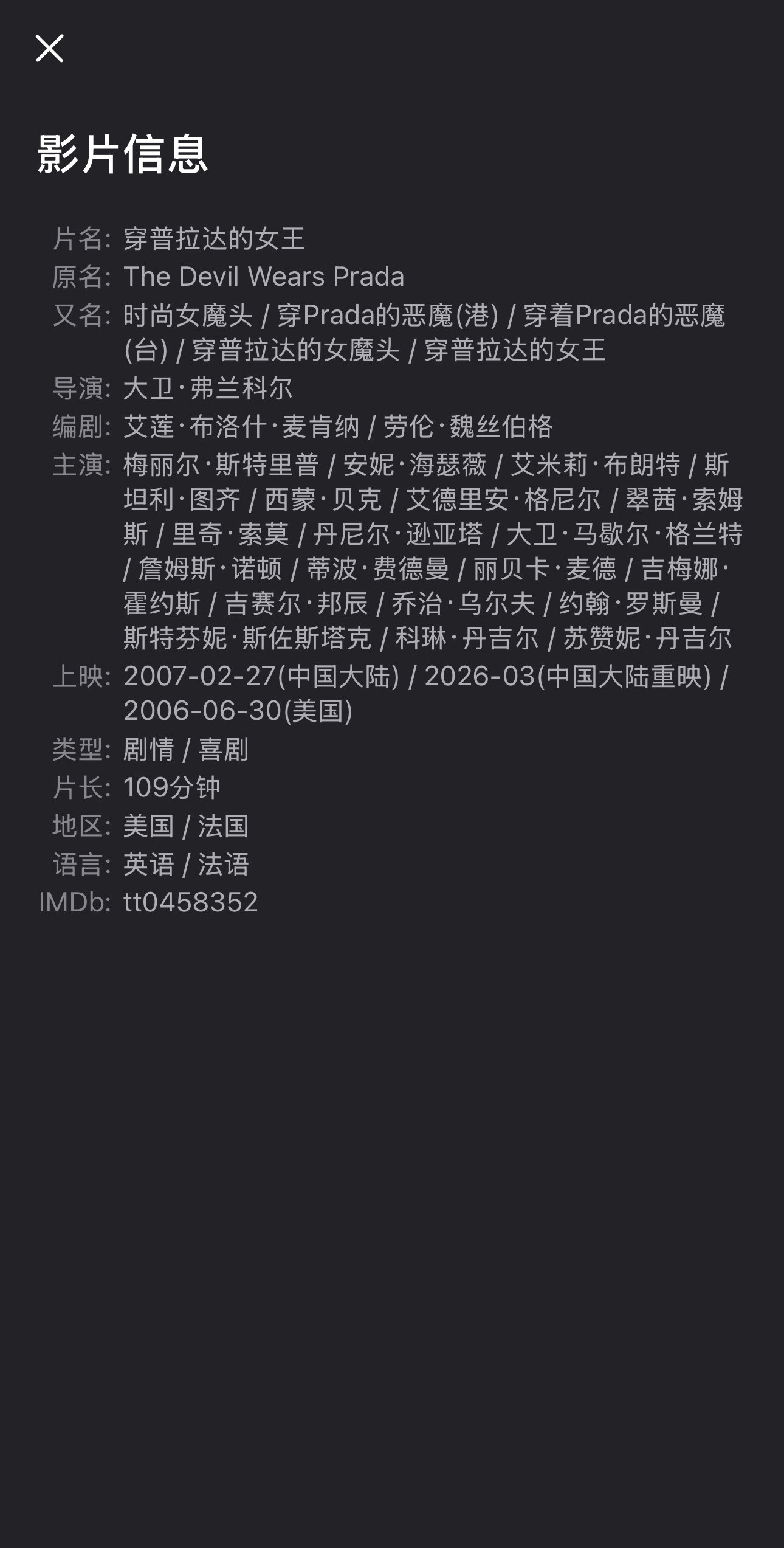The height and width of the screenshot is (1548, 784).
Task: Click the movie title 穿普拉达的女王
Action: coord(214,239)
